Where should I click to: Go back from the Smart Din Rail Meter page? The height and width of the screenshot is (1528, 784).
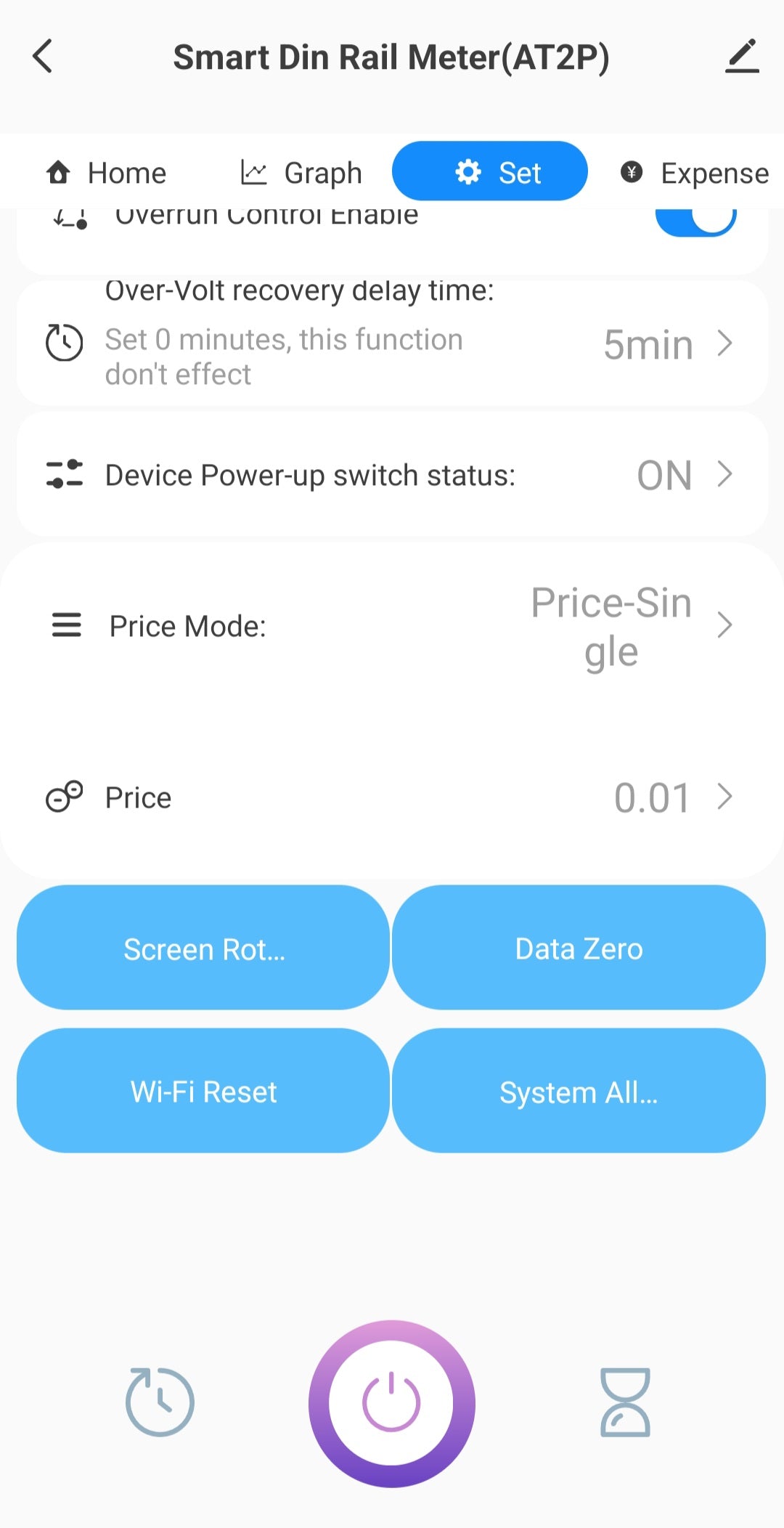point(44,57)
